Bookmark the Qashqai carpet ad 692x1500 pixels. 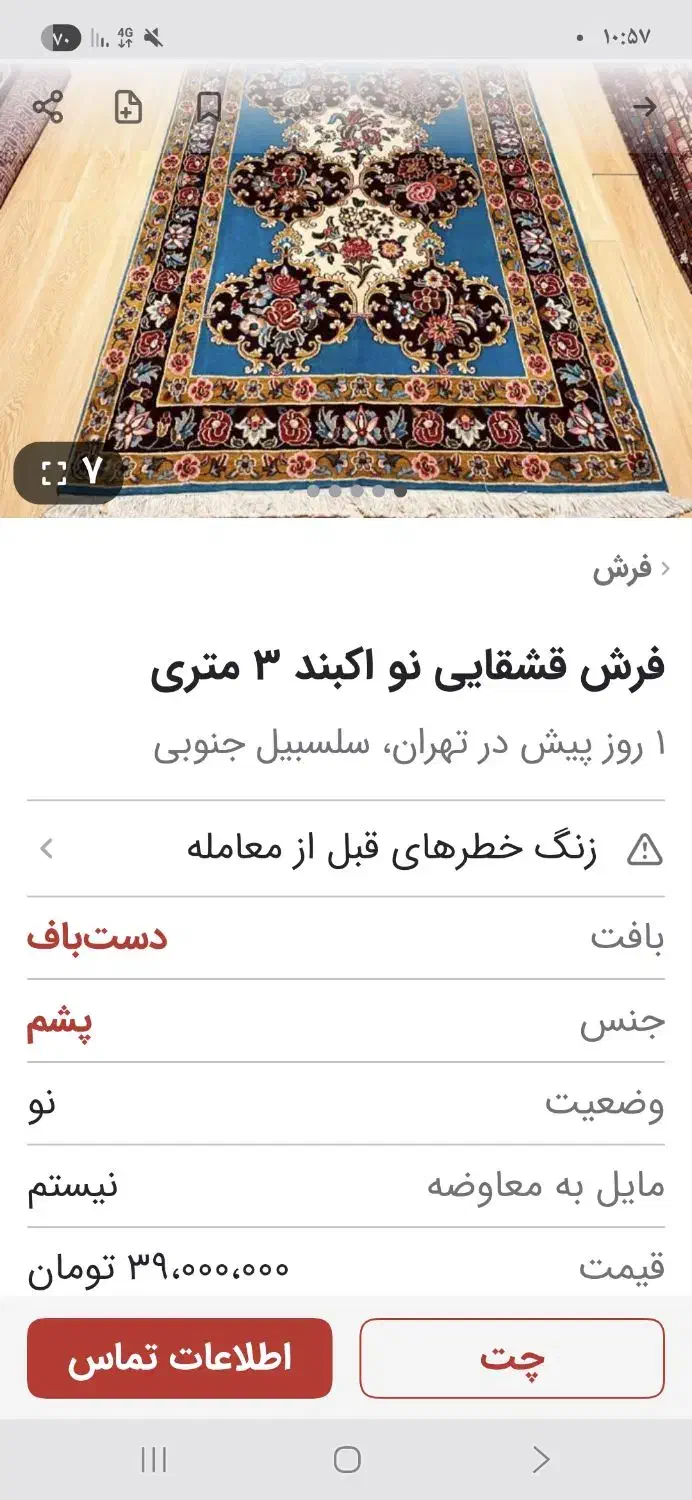tap(208, 108)
